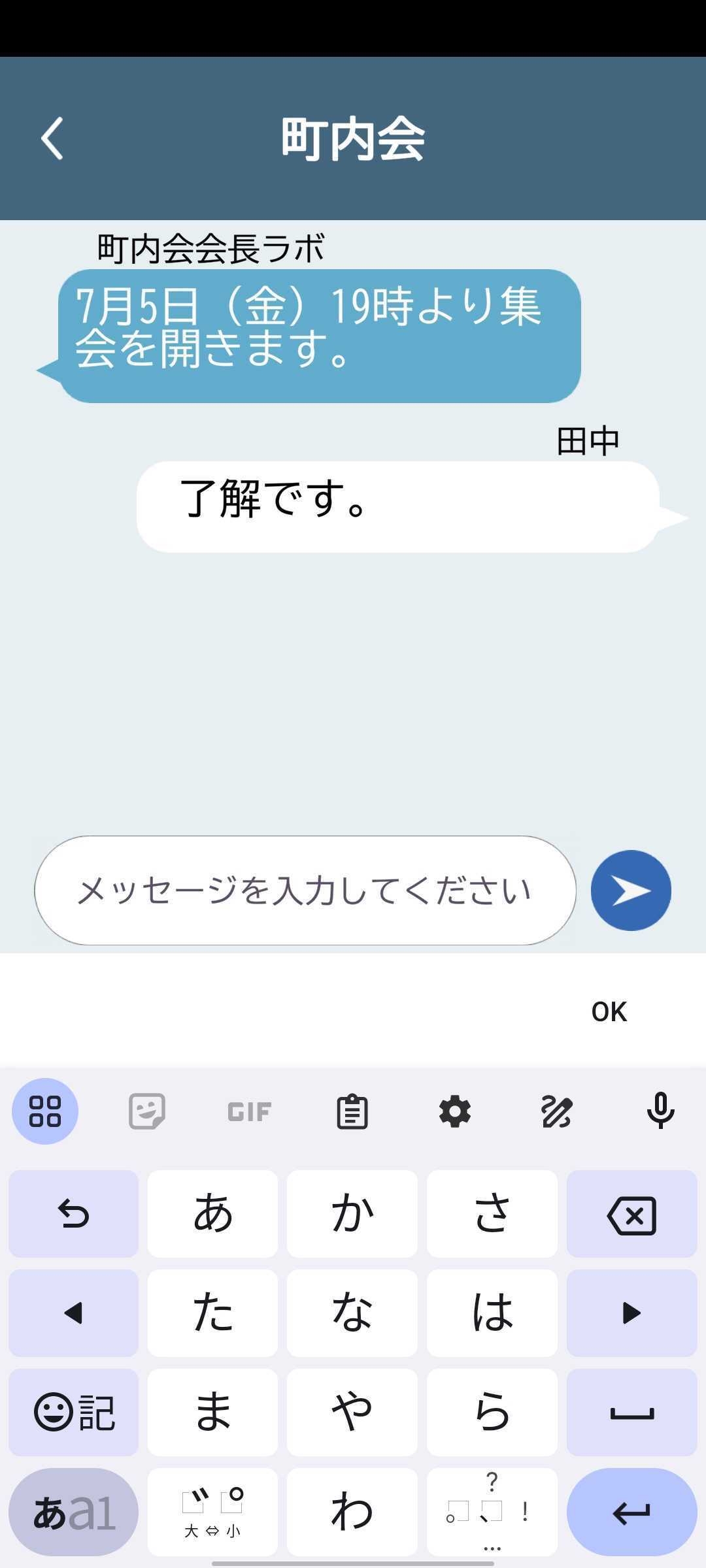Start voice input with the microphone
Image resolution: width=706 pixels, height=1568 pixels.
(660, 1111)
